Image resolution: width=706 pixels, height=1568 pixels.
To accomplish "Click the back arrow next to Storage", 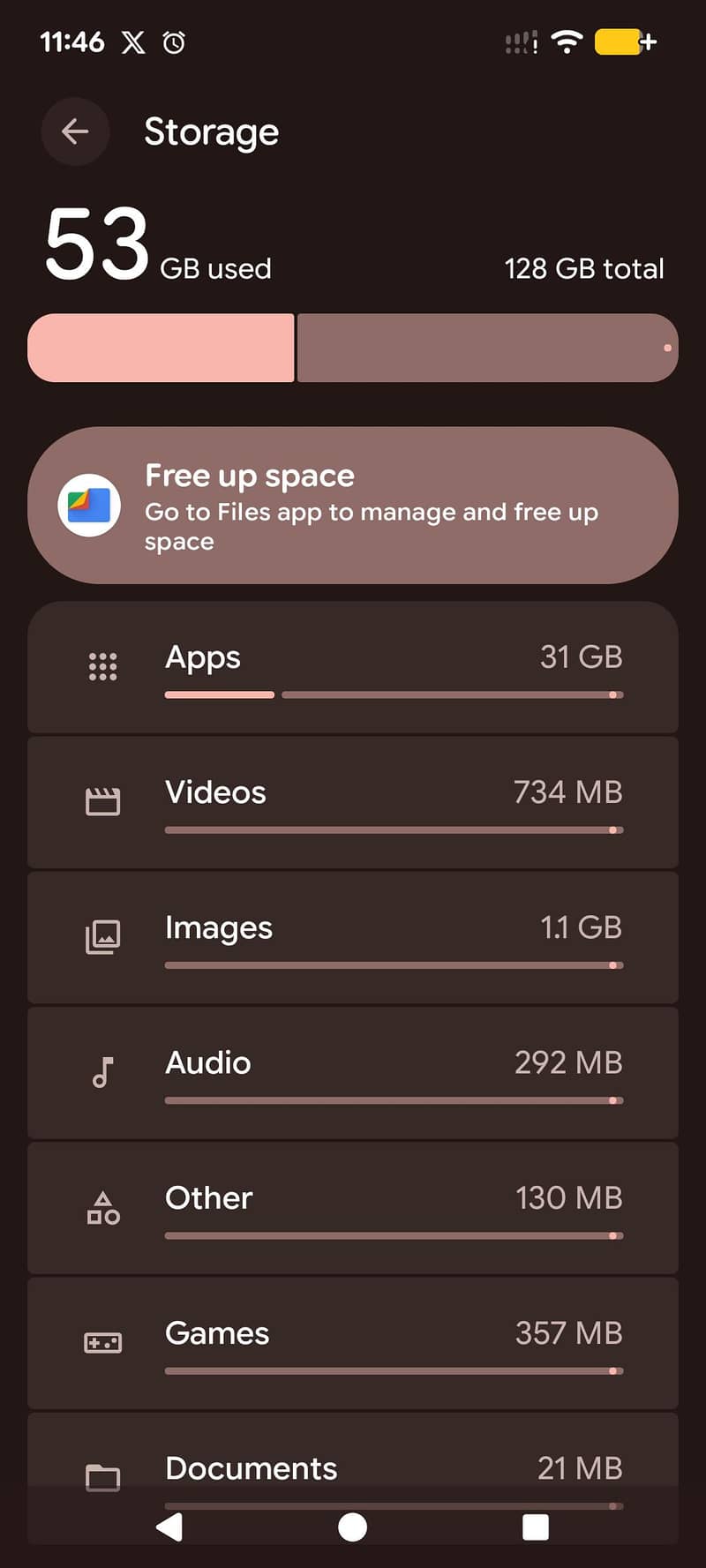I will coord(75,131).
